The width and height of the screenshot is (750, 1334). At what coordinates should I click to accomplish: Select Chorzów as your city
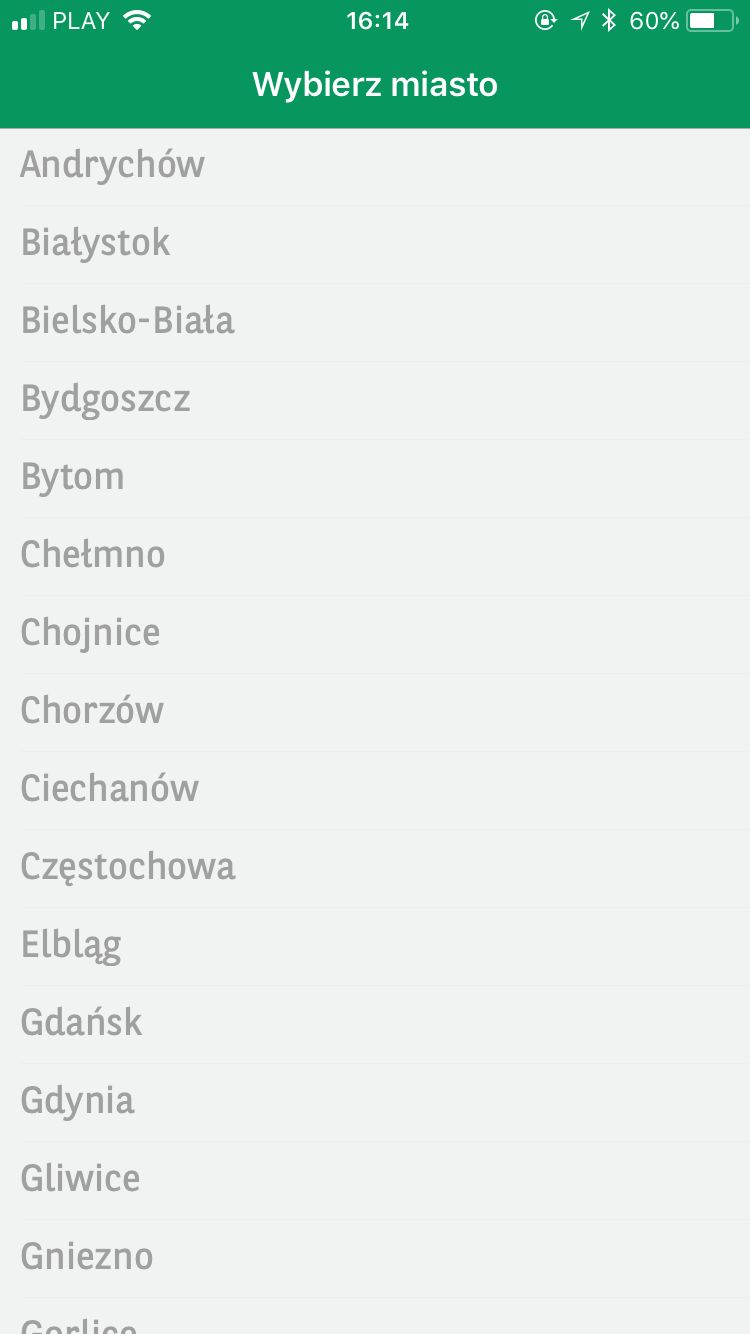(375, 713)
